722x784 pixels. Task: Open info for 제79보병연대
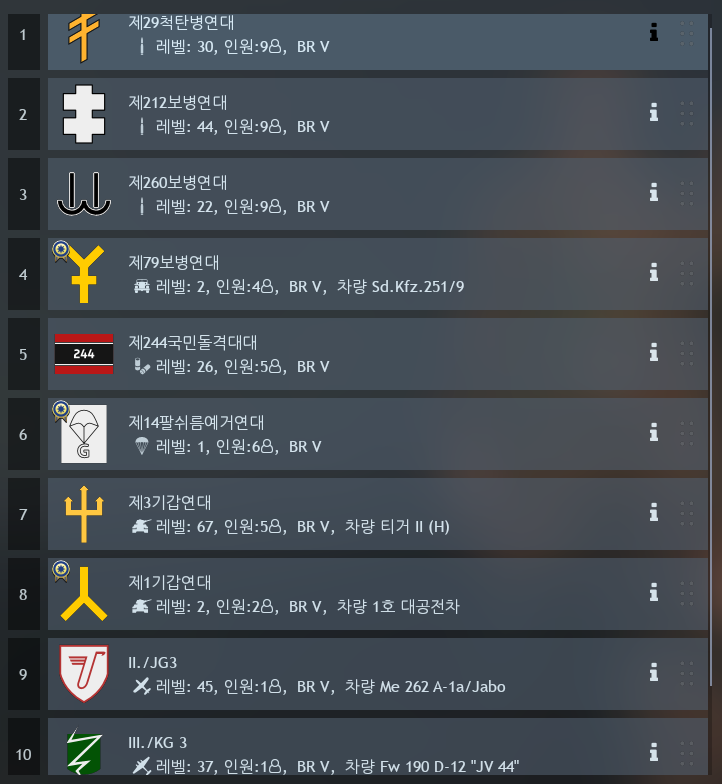pos(654,273)
